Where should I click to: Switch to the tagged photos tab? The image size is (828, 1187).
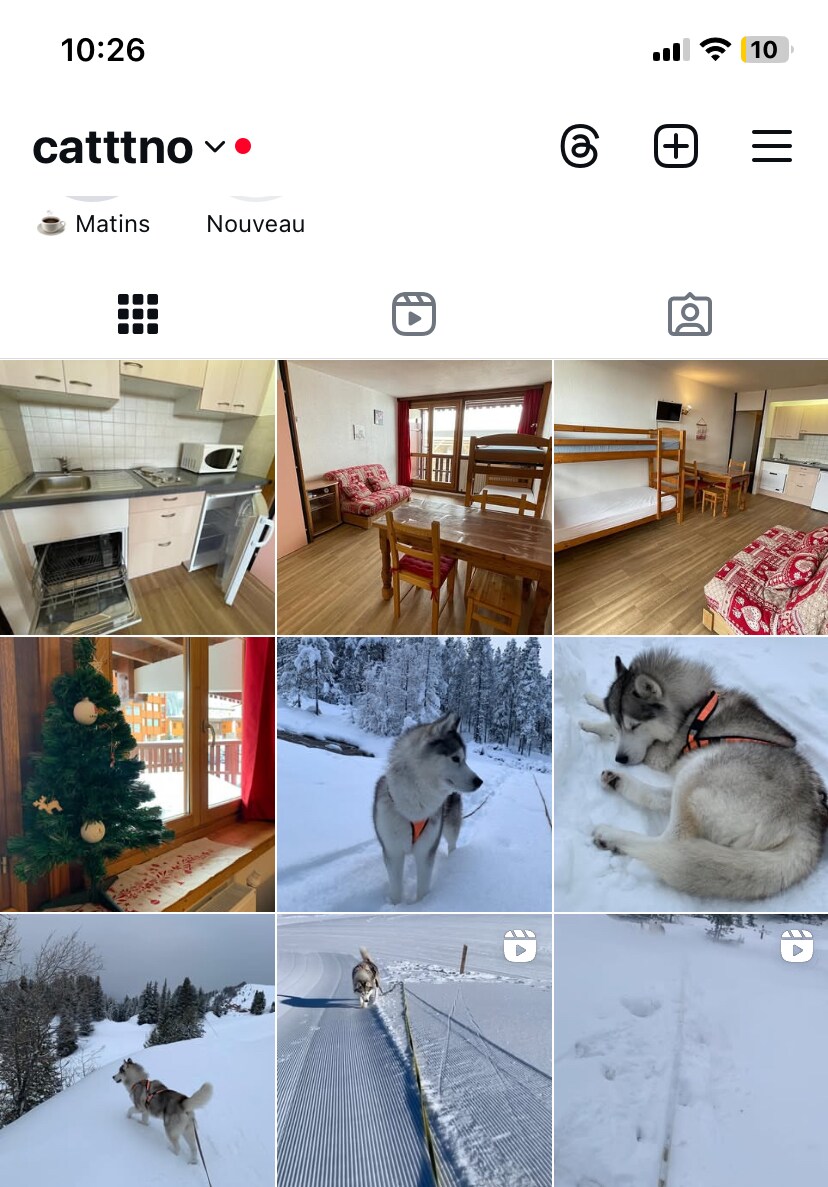(689, 314)
